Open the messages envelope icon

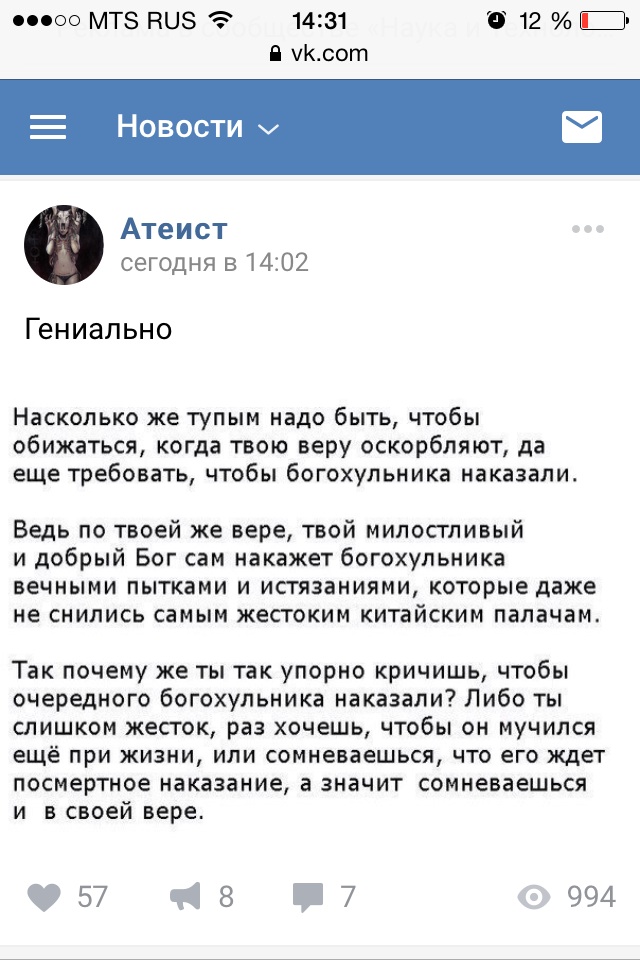(581, 127)
